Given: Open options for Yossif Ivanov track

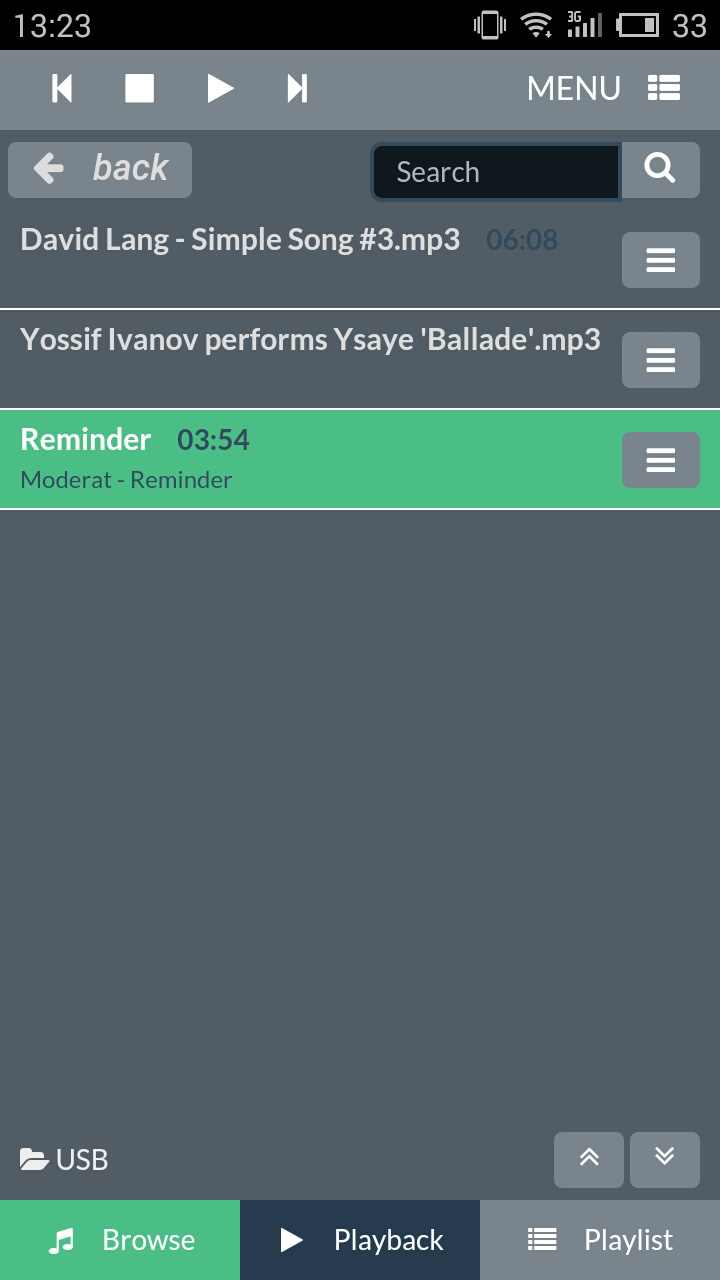Looking at the screenshot, I should [660, 360].
